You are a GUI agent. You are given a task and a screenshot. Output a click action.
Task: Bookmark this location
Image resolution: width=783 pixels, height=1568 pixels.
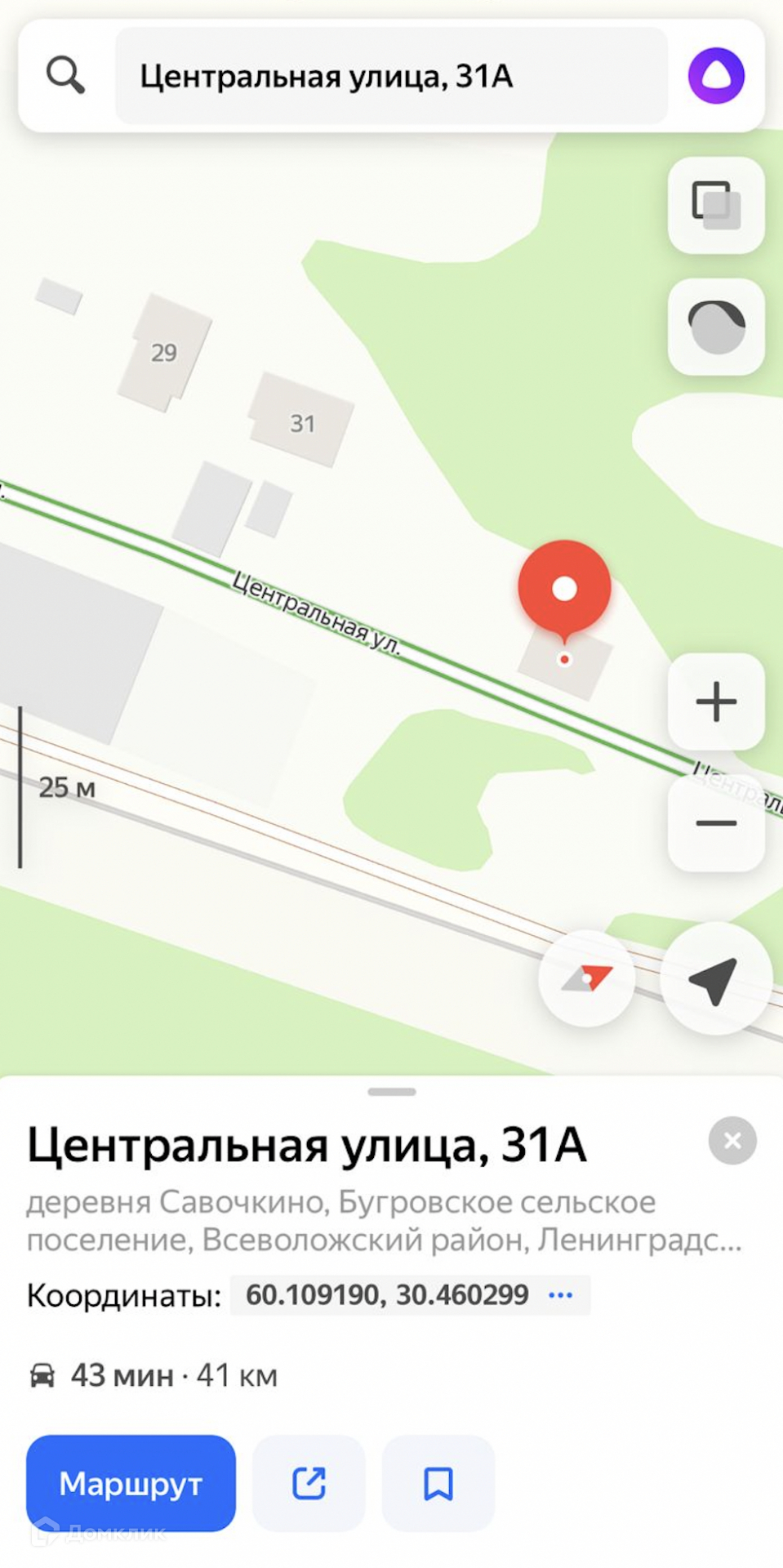[438, 1483]
